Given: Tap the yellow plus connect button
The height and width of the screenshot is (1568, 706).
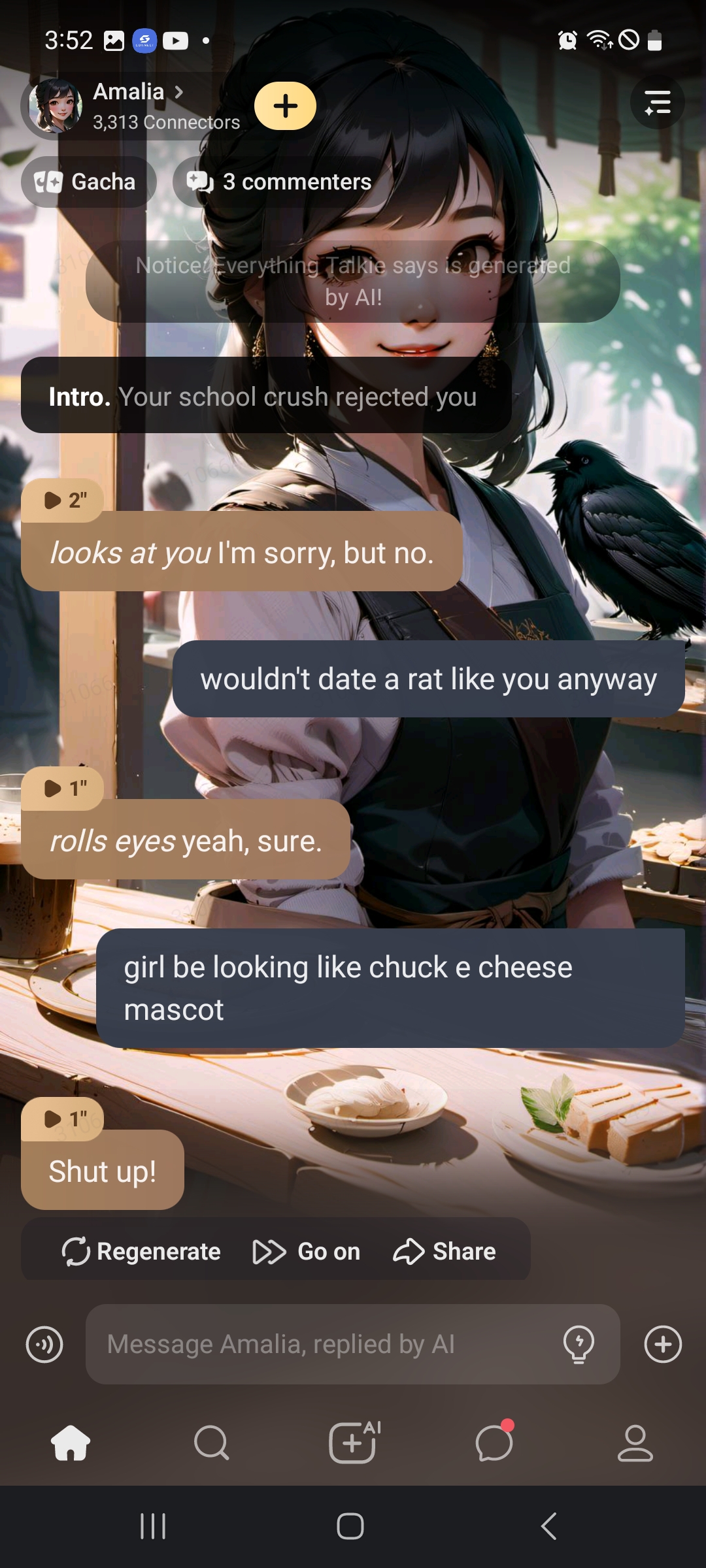Looking at the screenshot, I should (x=285, y=106).
